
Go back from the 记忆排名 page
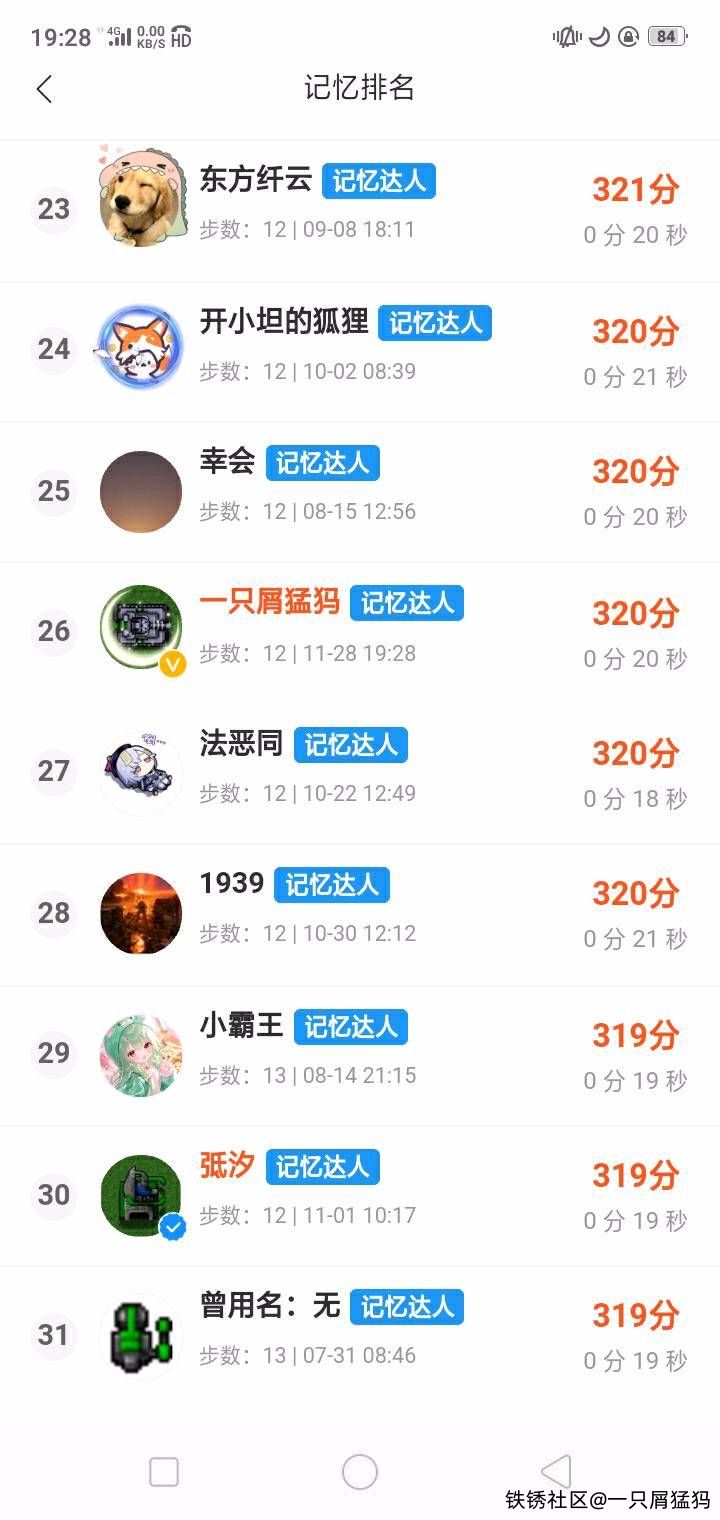pyautogui.click(x=44, y=89)
